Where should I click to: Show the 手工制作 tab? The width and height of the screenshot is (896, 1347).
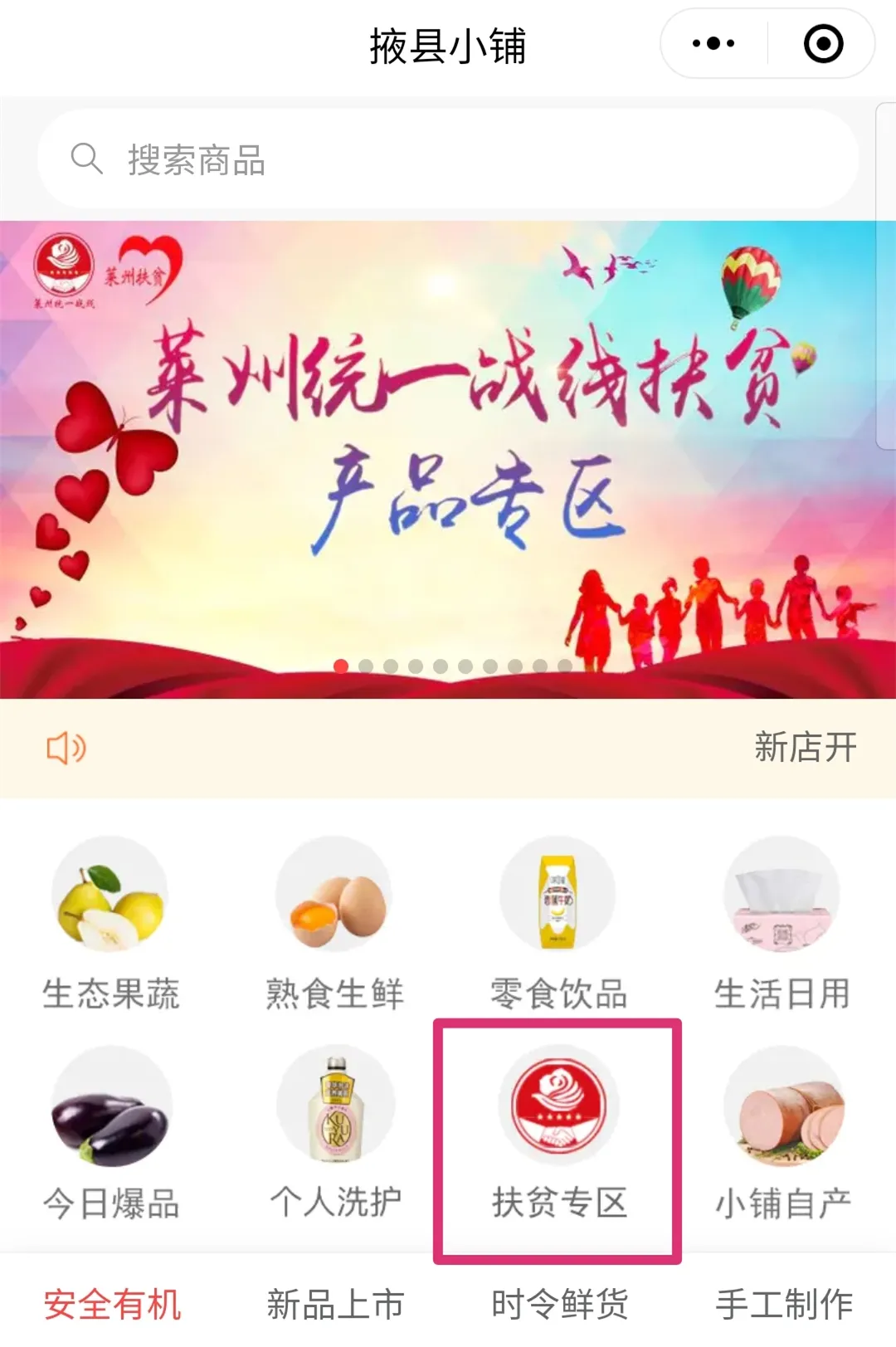[x=783, y=1304]
